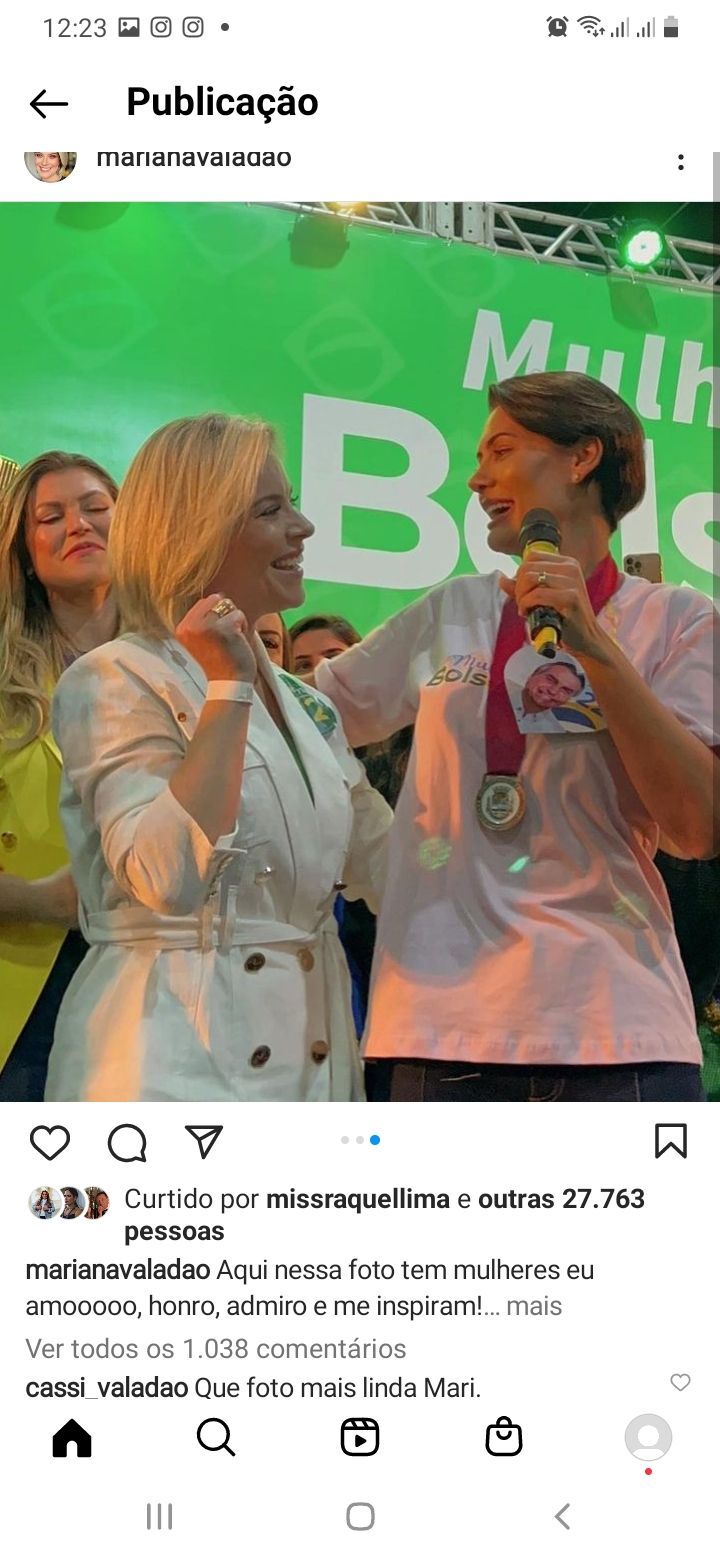Open cassi_valadao's profile from the comment
720x1560 pixels.
click(x=107, y=1388)
